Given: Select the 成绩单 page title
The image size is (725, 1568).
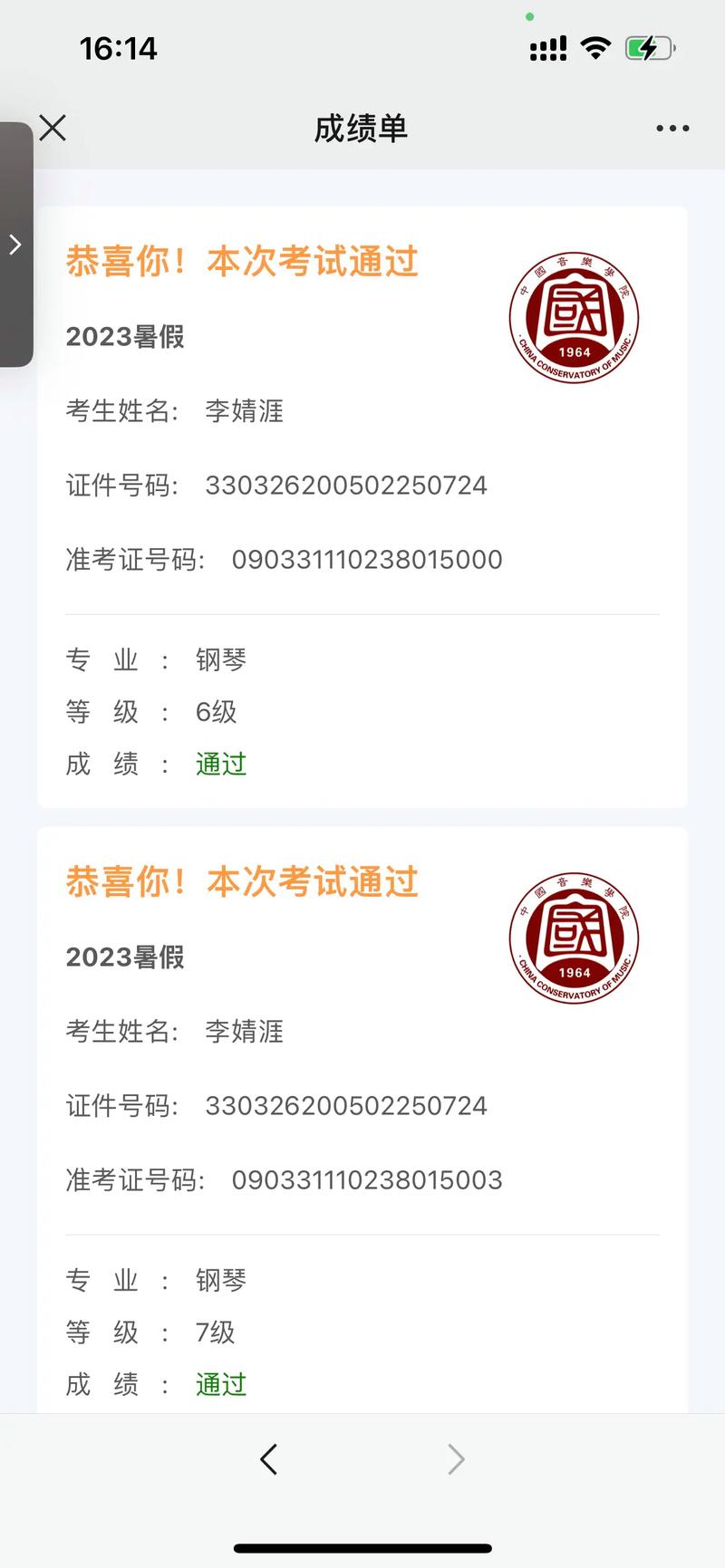Looking at the screenshot, I should pos(362,128).
